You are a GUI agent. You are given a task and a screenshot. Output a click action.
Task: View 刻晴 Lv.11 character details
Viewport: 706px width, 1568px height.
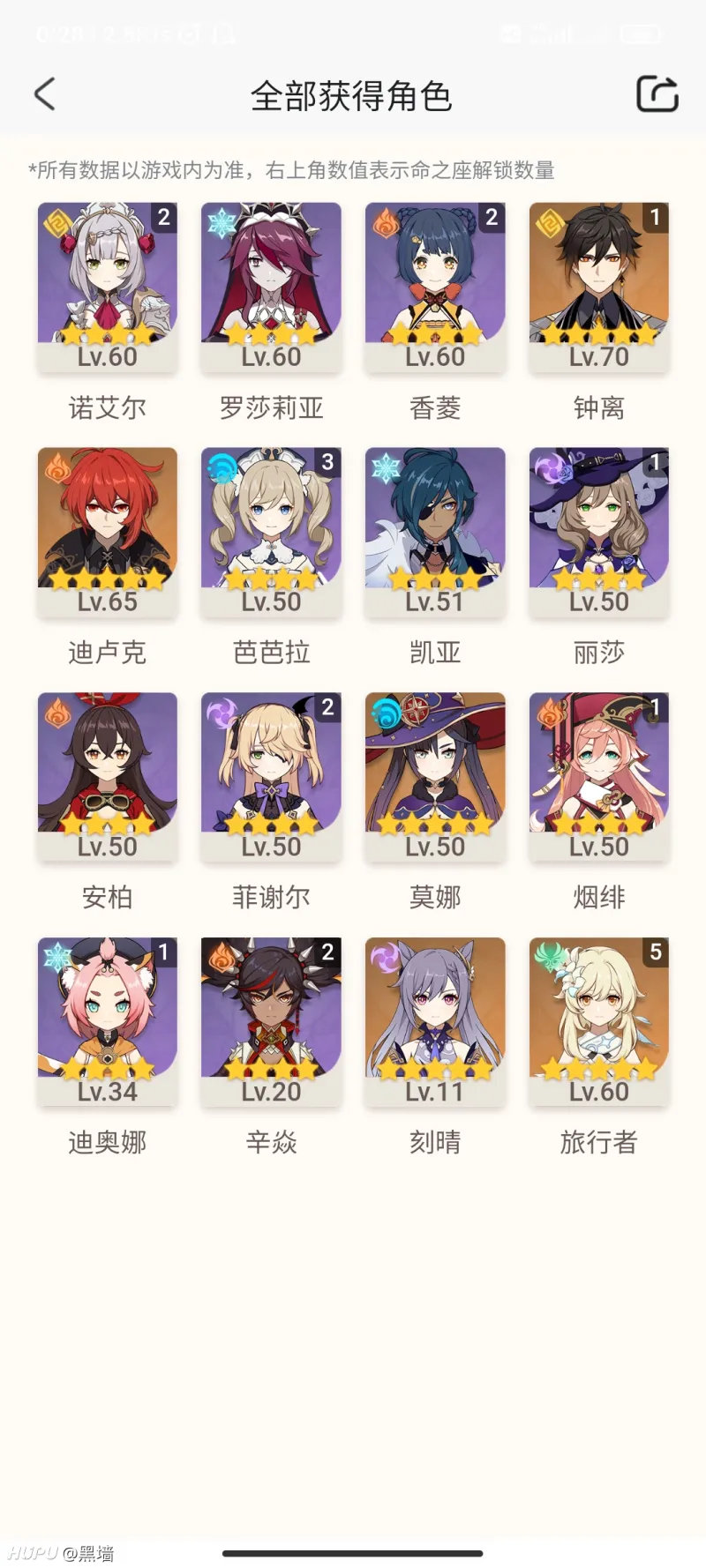coord(435,1022)
